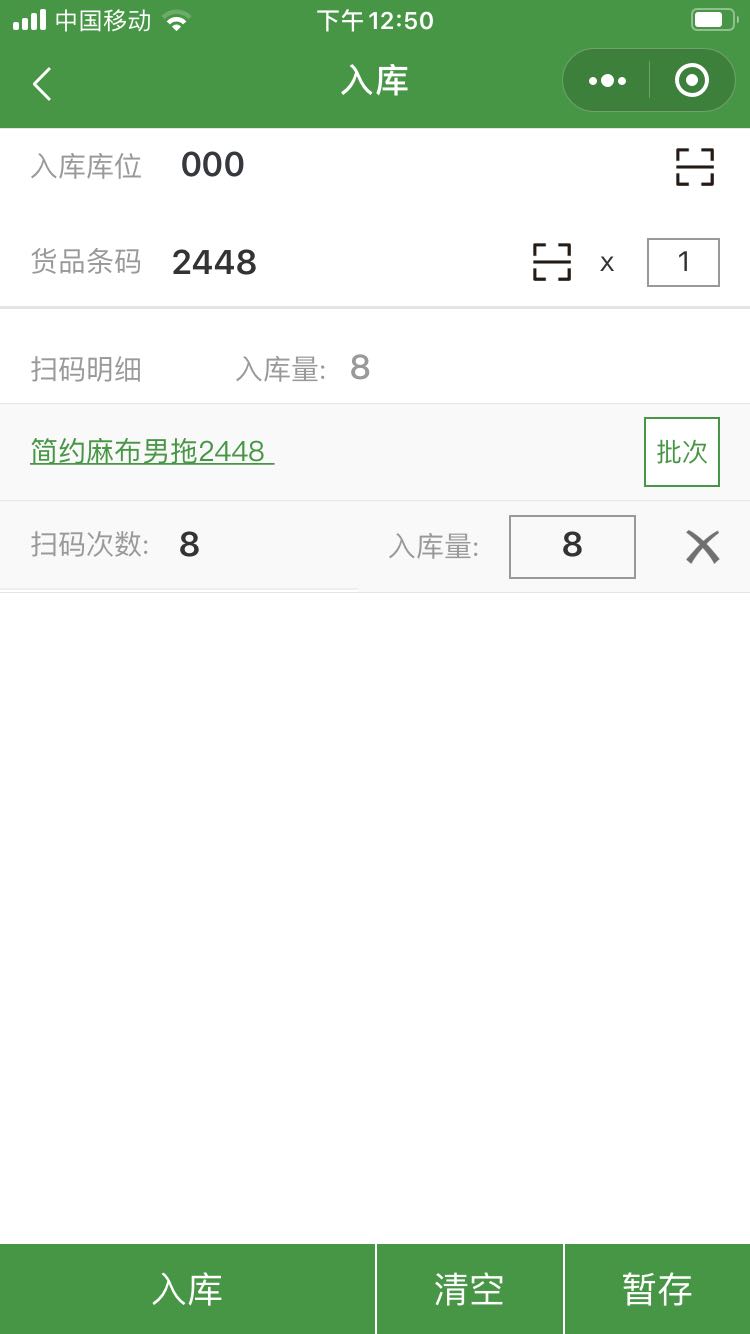Close the mini program with the circle icon
This screenshot has width=750, height=1334.
pos(692,80)
